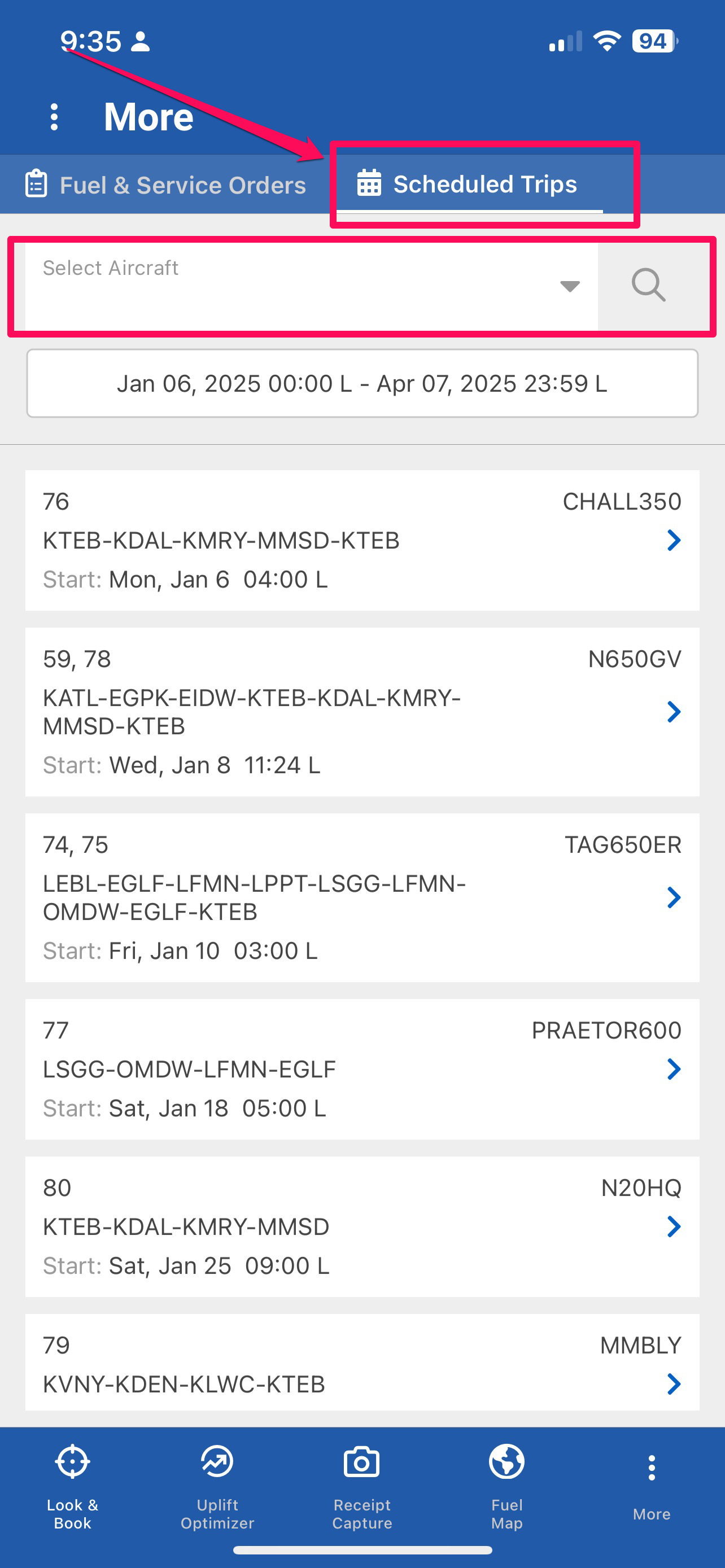Screen dimensions: 725x1568
Task: Tap the More tab in bottom bar
Action: [652, 1485]
